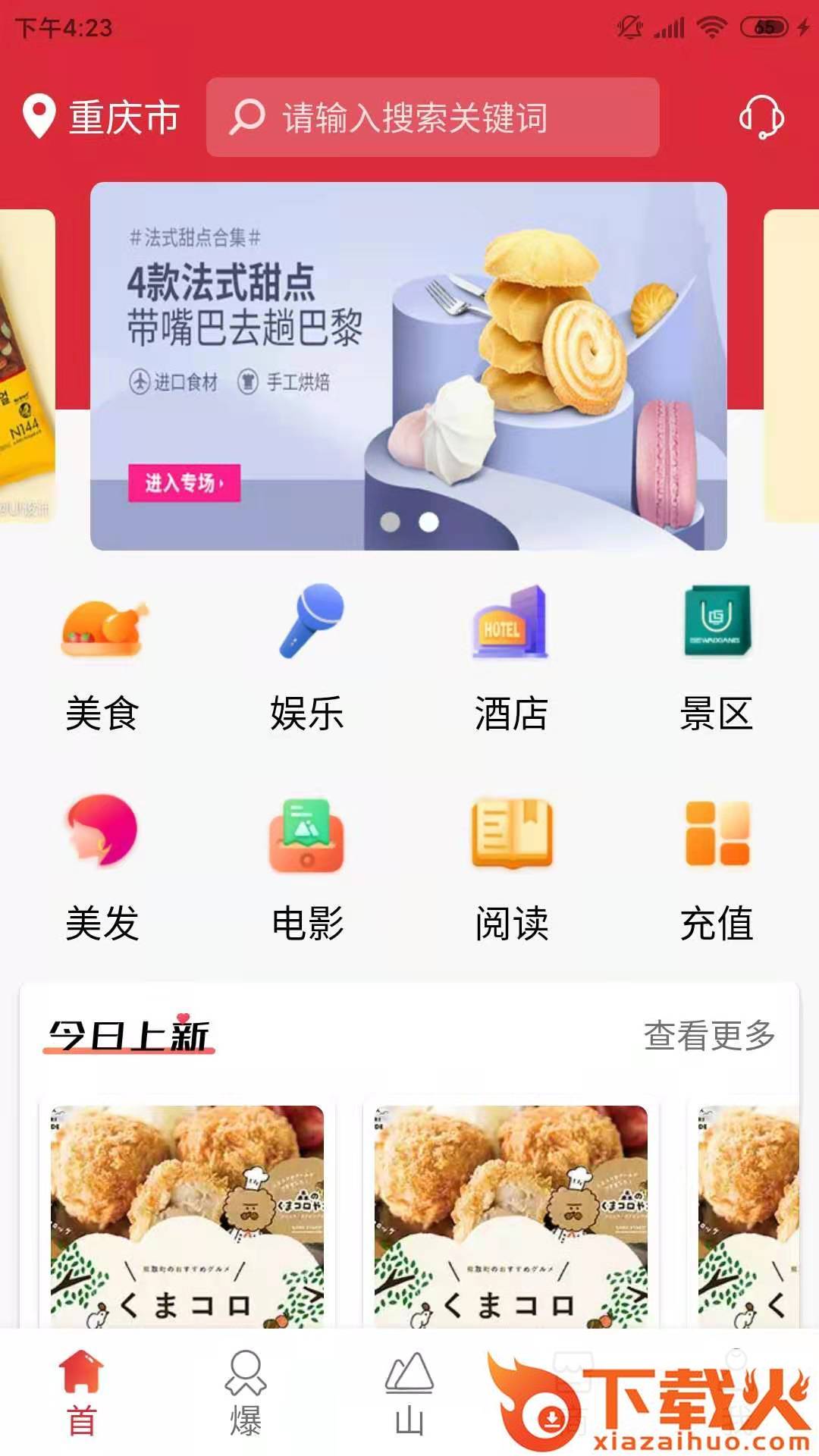Open the 美发 category
819x1456 pixels.
coord(102,868)
